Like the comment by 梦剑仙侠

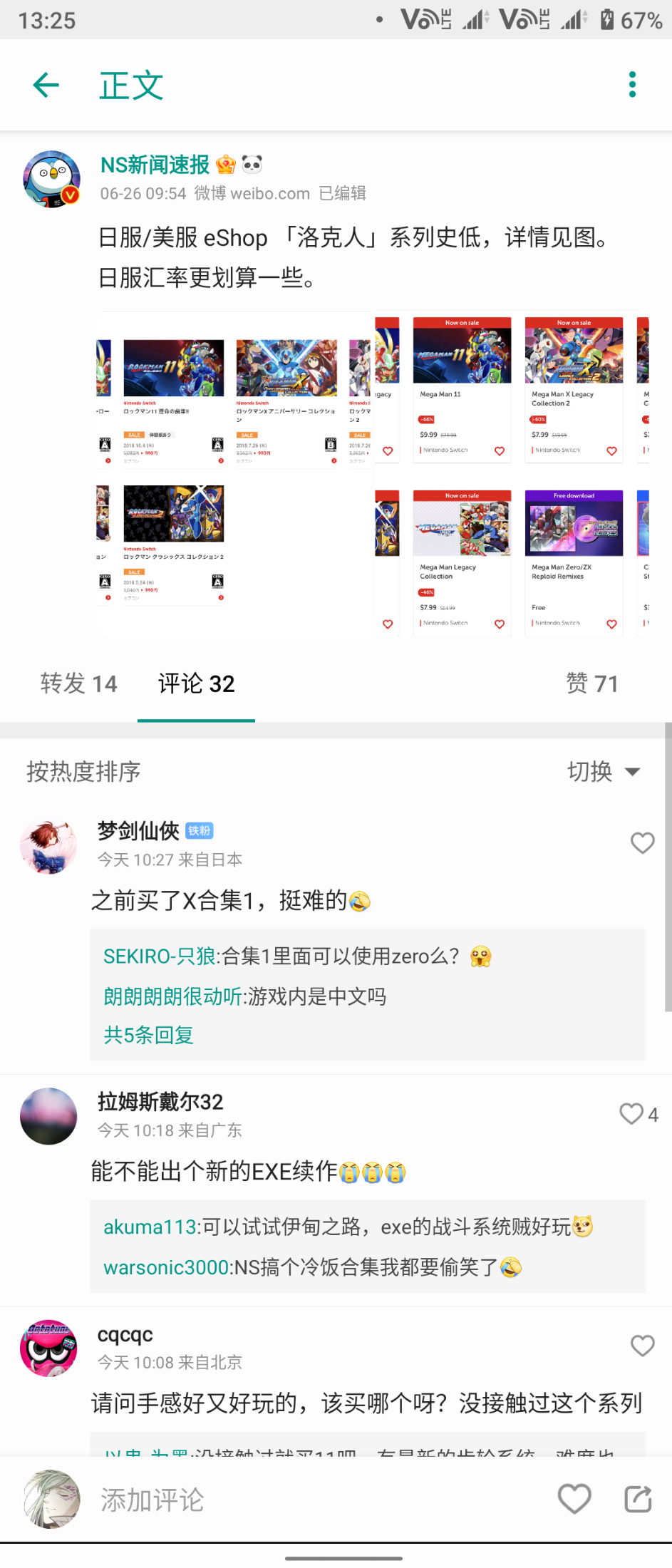[x=642, y=843]
